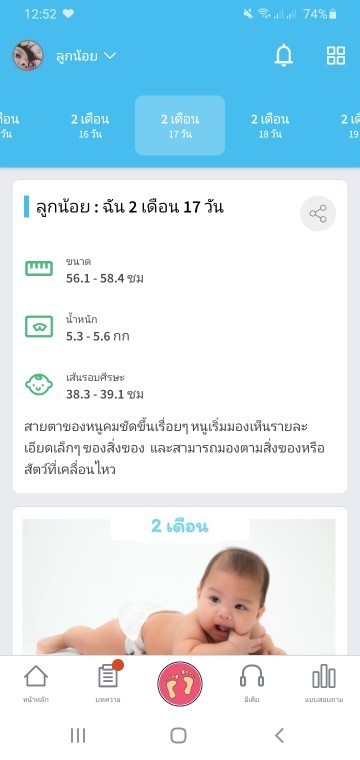Select the 2 เดือน 16 วัน day tab
The width and height of the screenshot is (360, 760).
click(90, 126)
